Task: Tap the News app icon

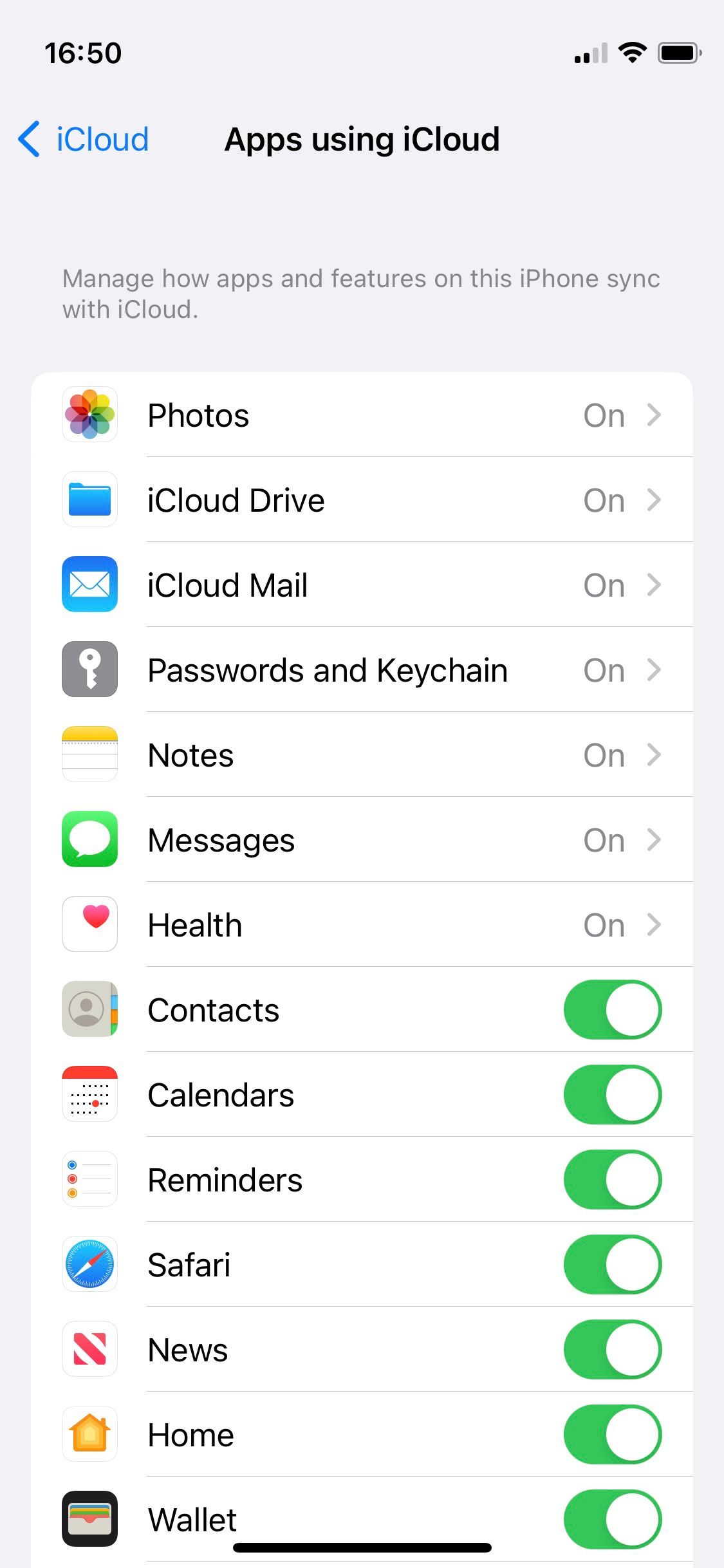Action: click(89, 1349)
